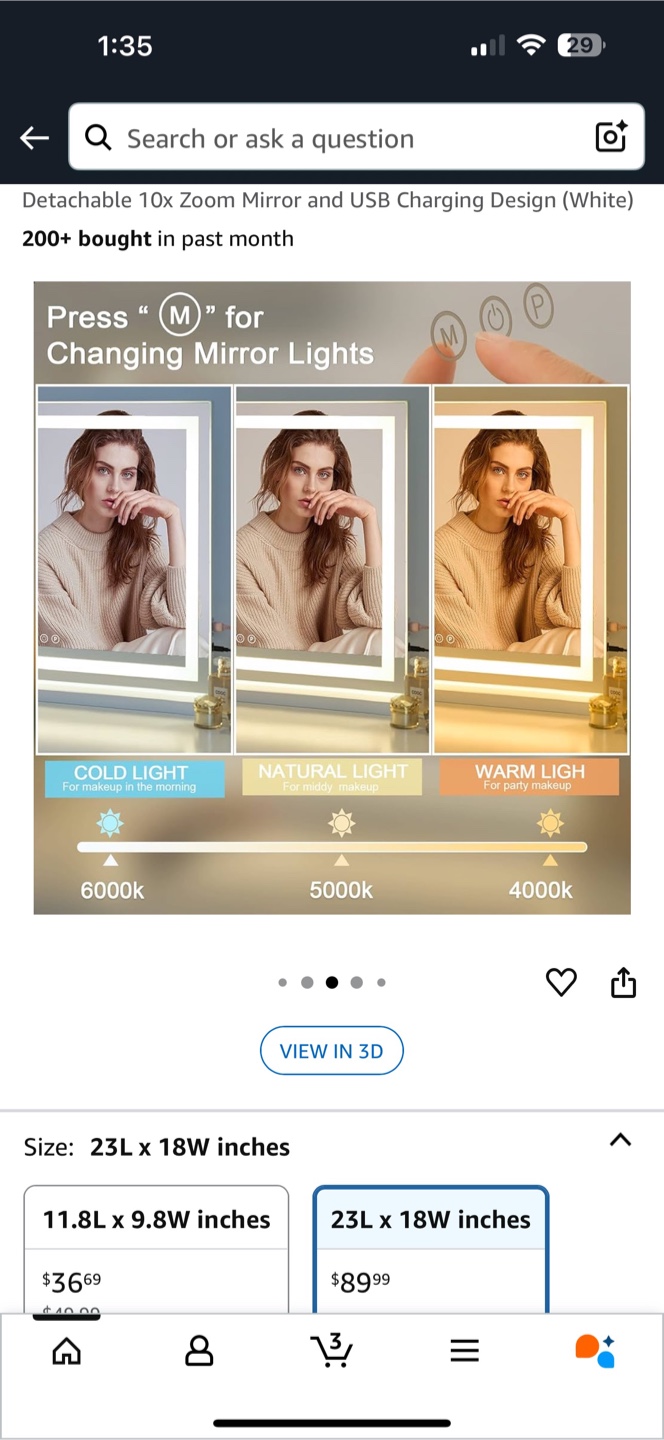Image resolution: width=664 pixels, height=1440 pixels.
Task: Select the 11.8L x 9.8W inches size
Action: [x=156, y=1249]
